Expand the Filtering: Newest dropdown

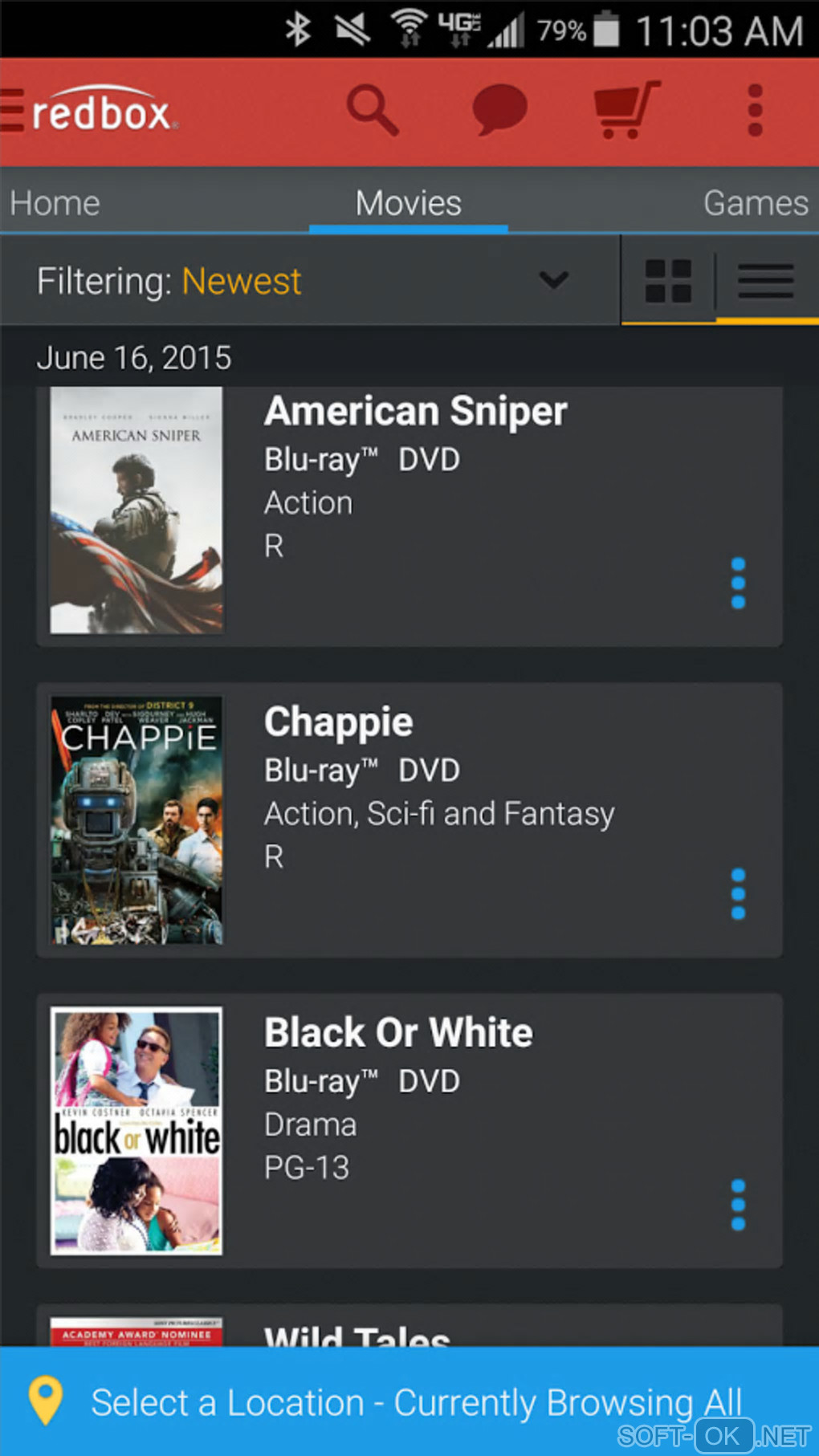pos(305,281)
